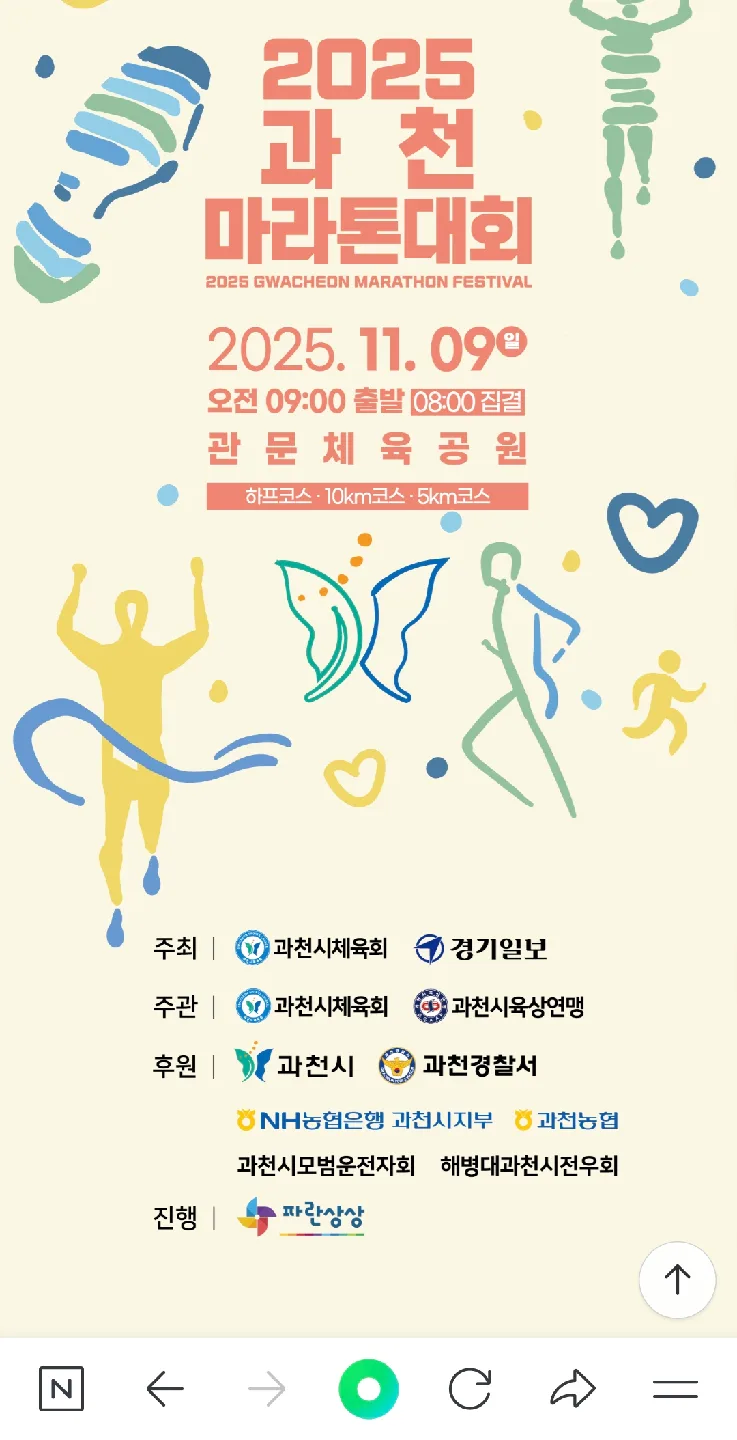This screenshot has width=737, height=1440.
Task: Reload the current page
Action: click(x=470, y=1389)
